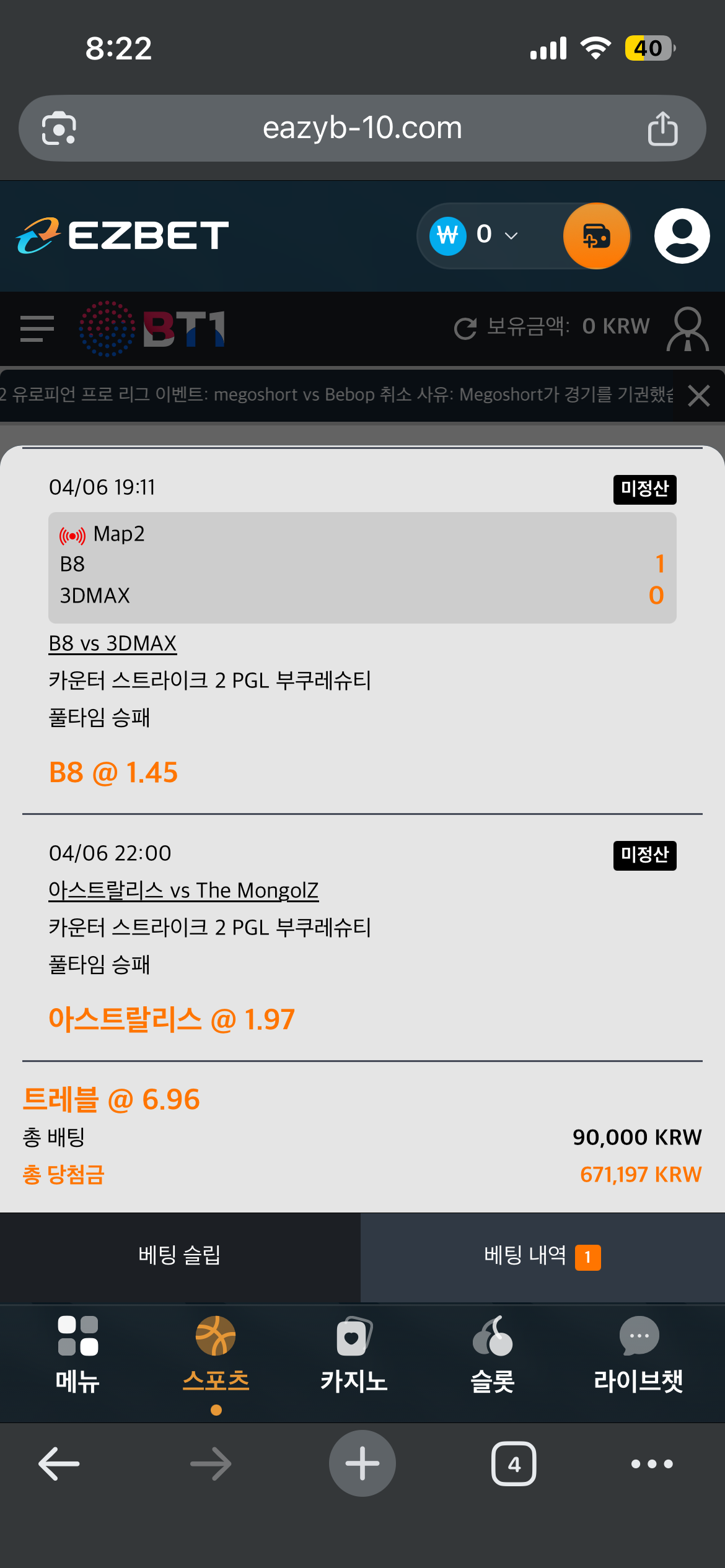
Task: Go back to the previous browser page
Action: tap(59, 1464)
